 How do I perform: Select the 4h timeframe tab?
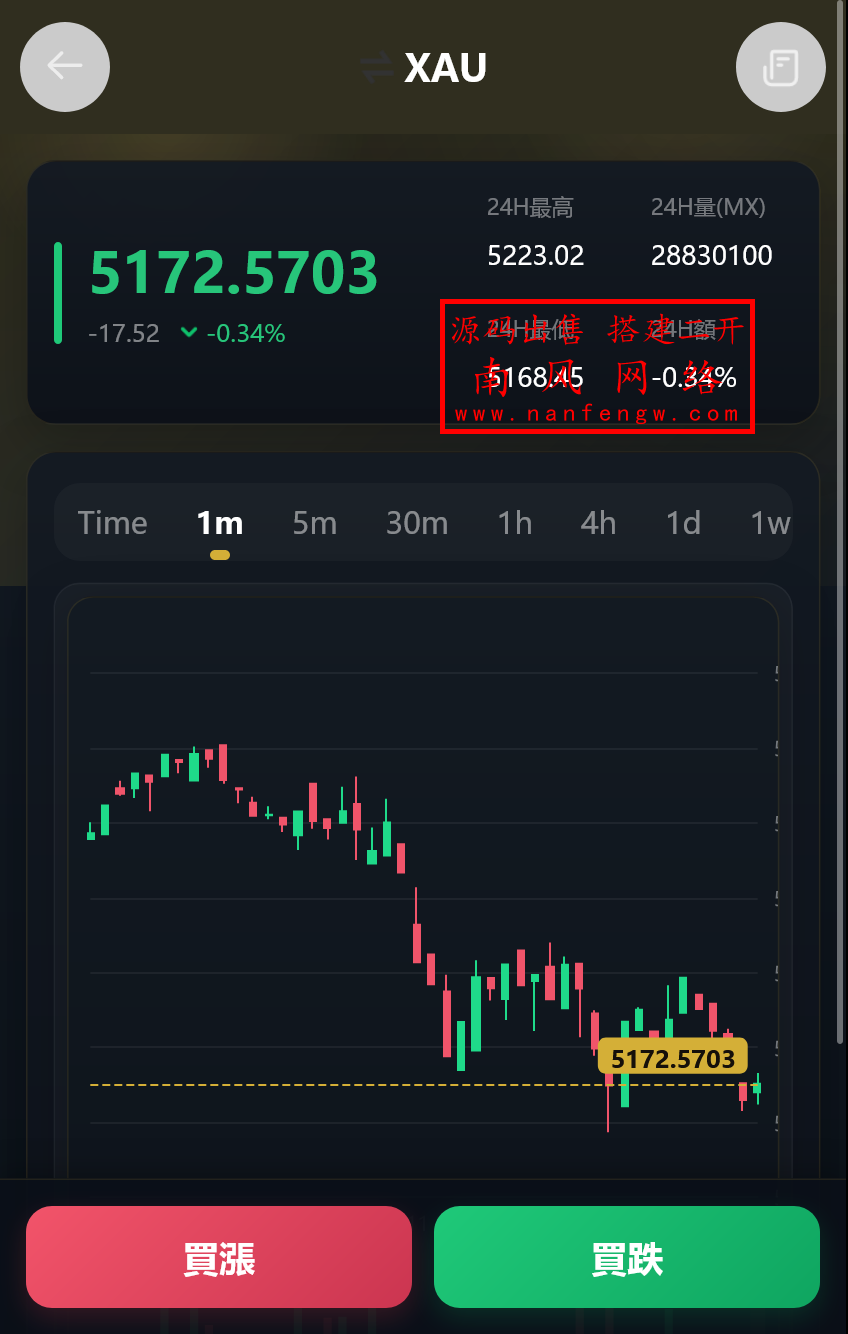tap(597, 522)
